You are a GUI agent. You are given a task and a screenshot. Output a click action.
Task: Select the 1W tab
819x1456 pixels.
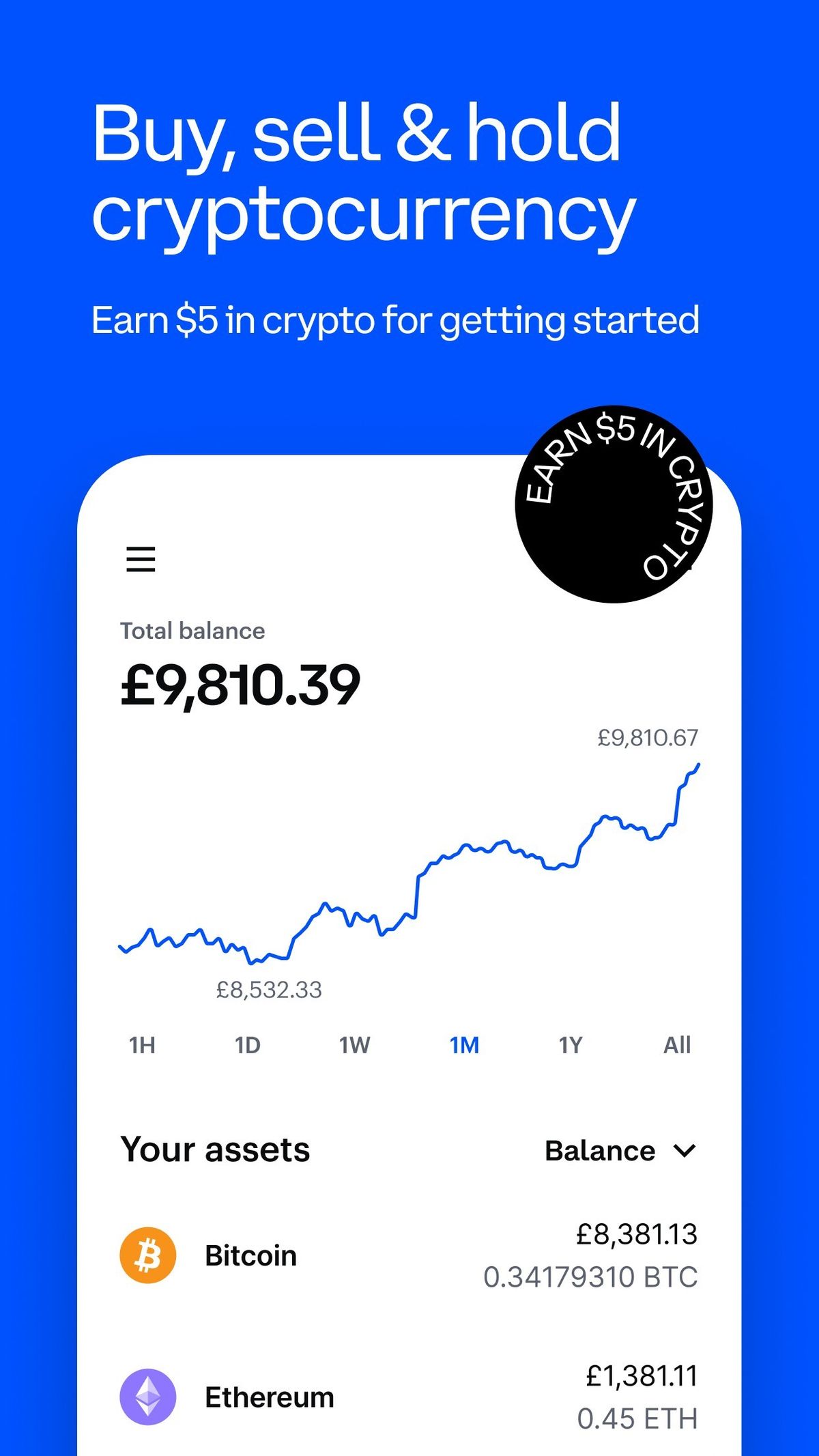(x=354, y=1044)
